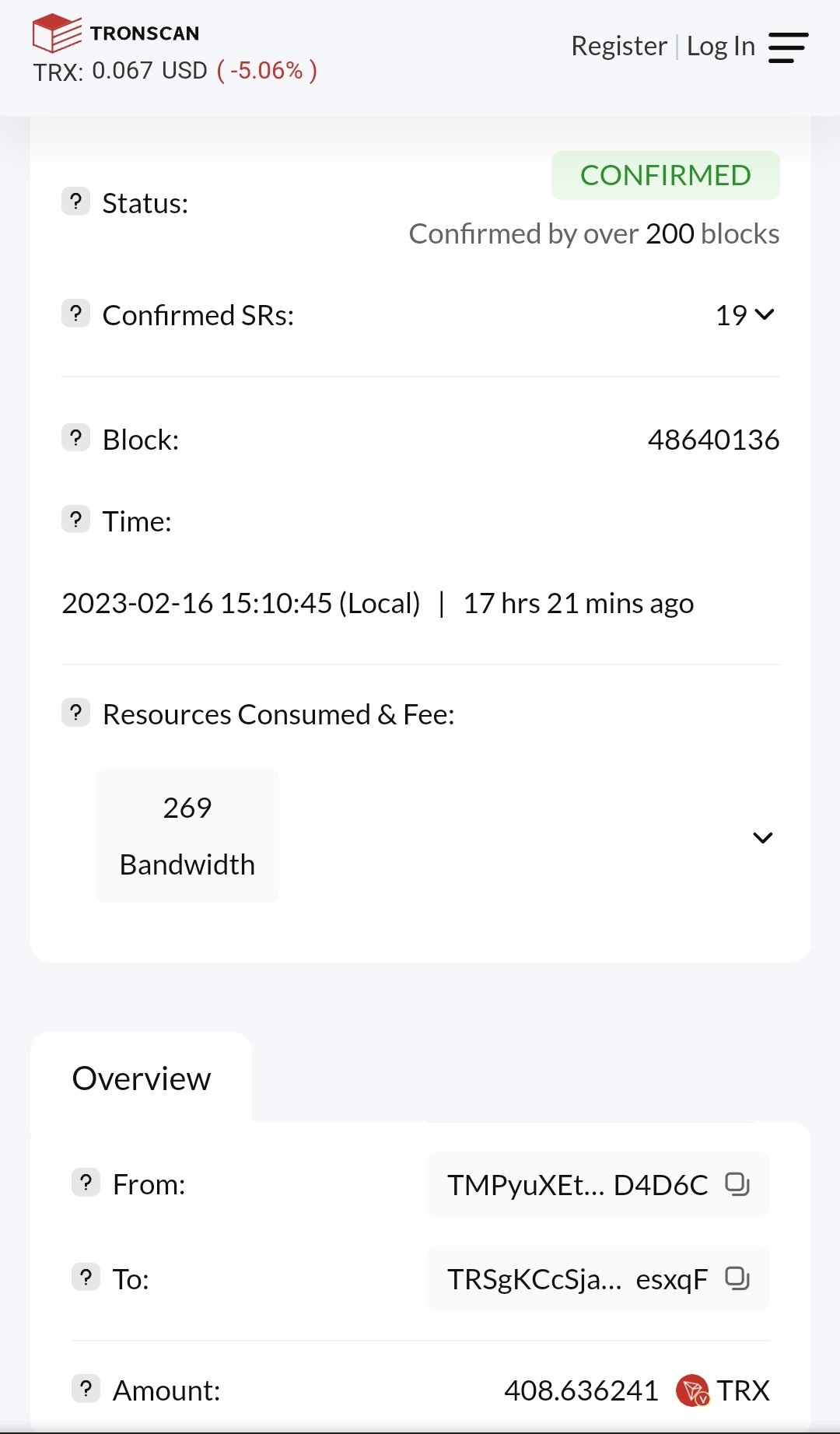The image size is (840, 1434).
Task: Expand Resources Consumed & Fee details
Action: click(x=762, y=838)
